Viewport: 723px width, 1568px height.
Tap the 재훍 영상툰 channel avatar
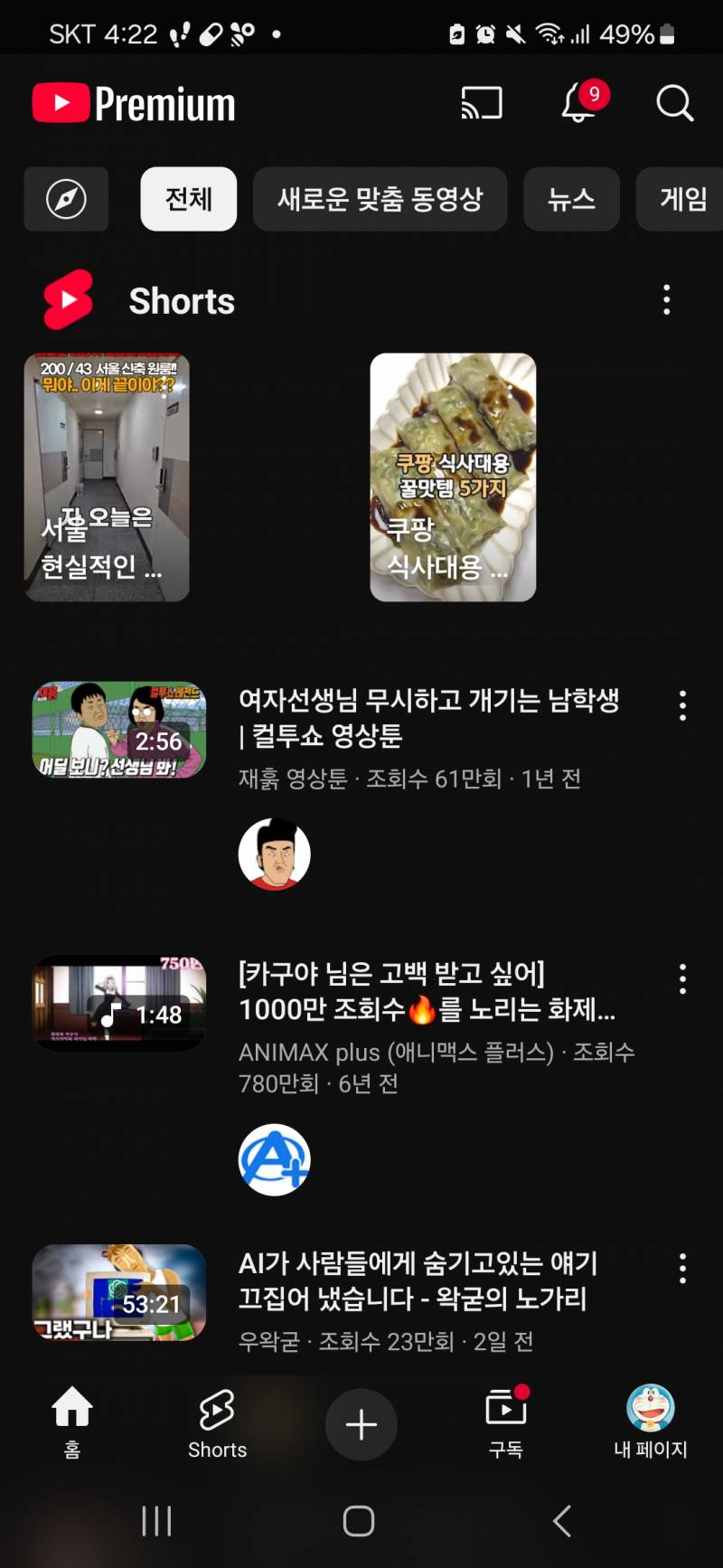(274, 853)
